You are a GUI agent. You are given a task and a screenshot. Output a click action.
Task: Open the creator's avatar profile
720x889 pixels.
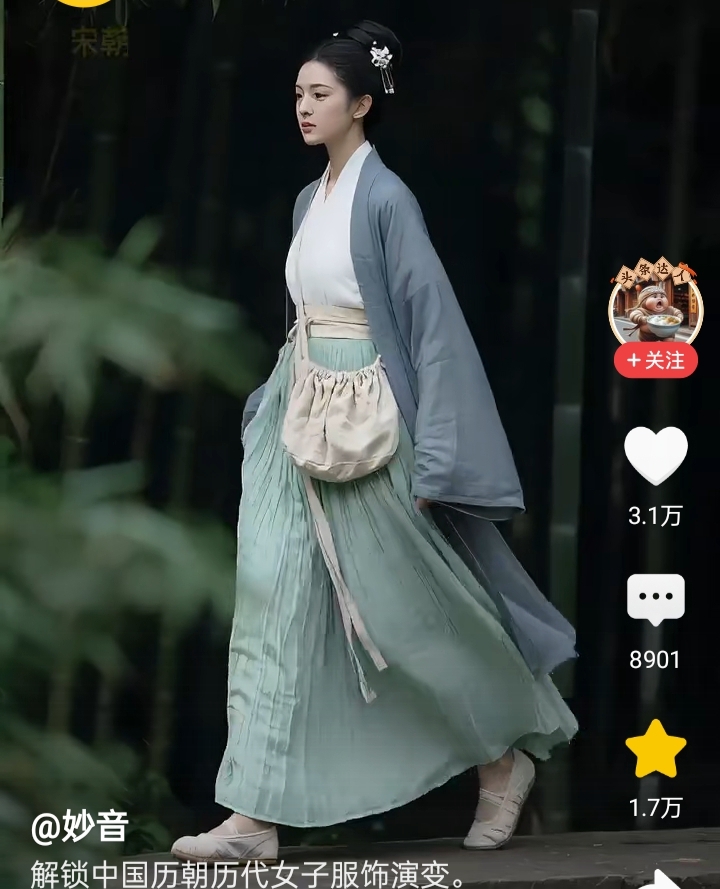[x=656, y=303]
